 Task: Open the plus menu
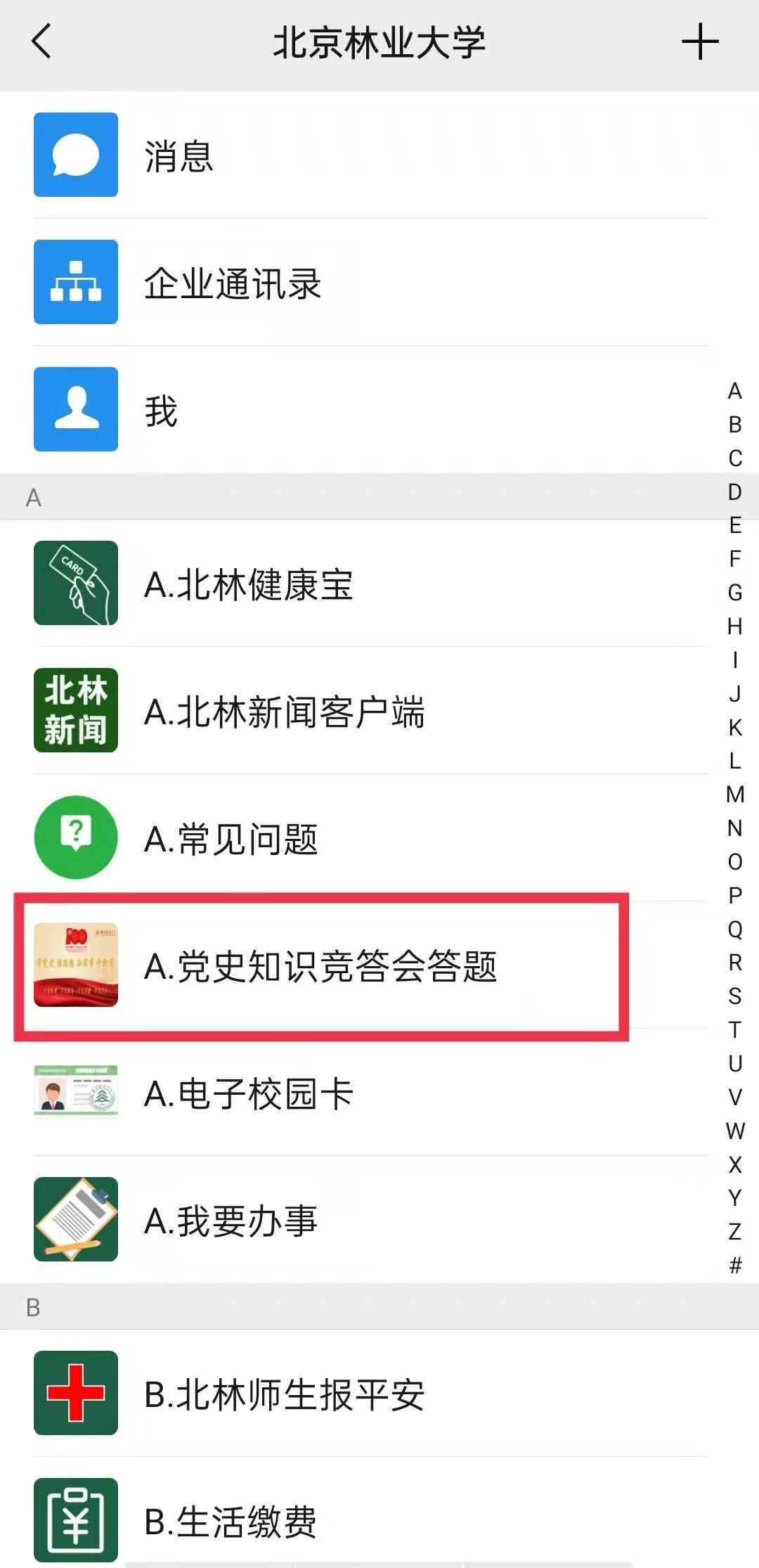point(700,41)
